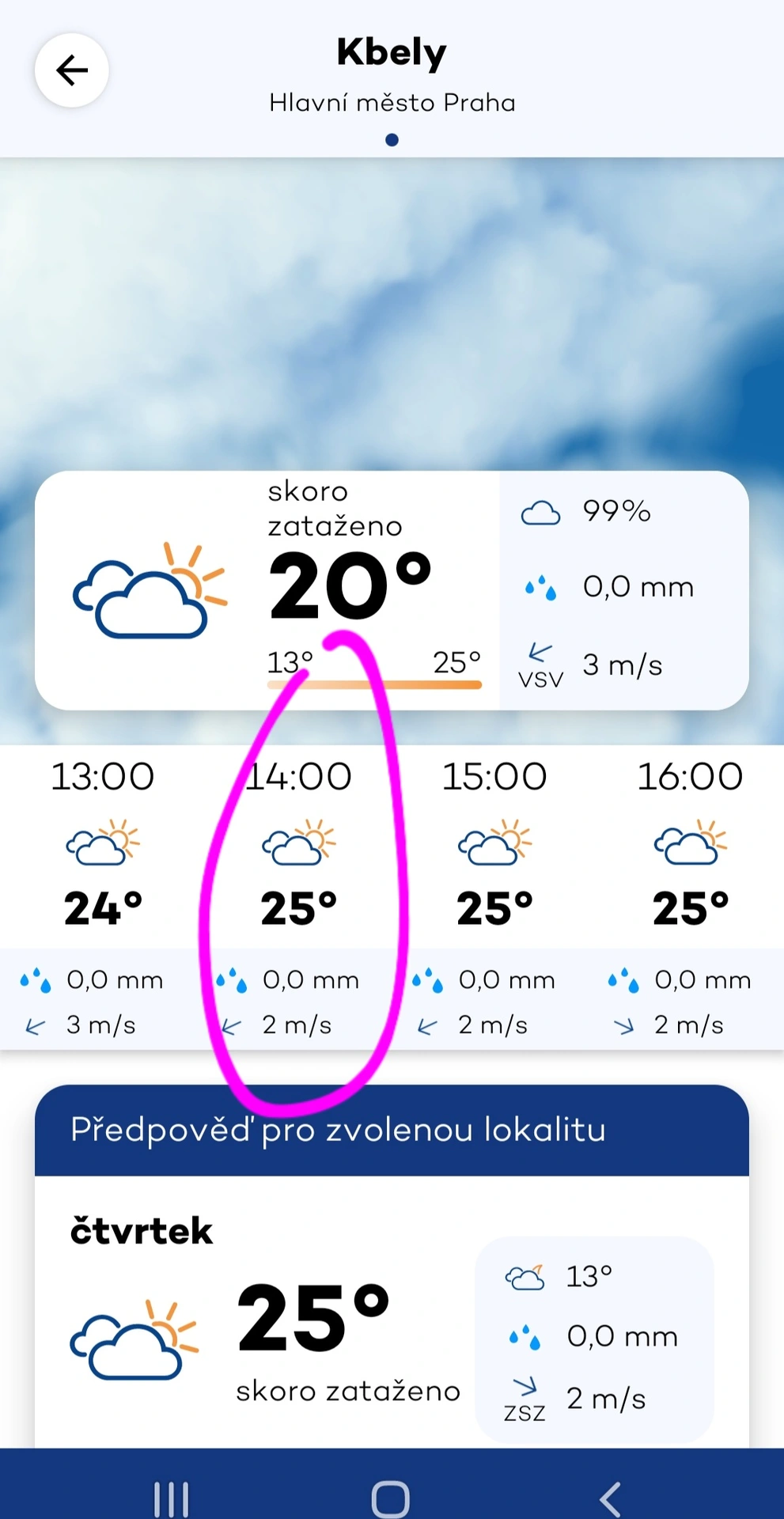Select the 16:00 hourly forecast
Image resolution: width=784 pixels, height=1519 pixels.
[x=690, y=894]
